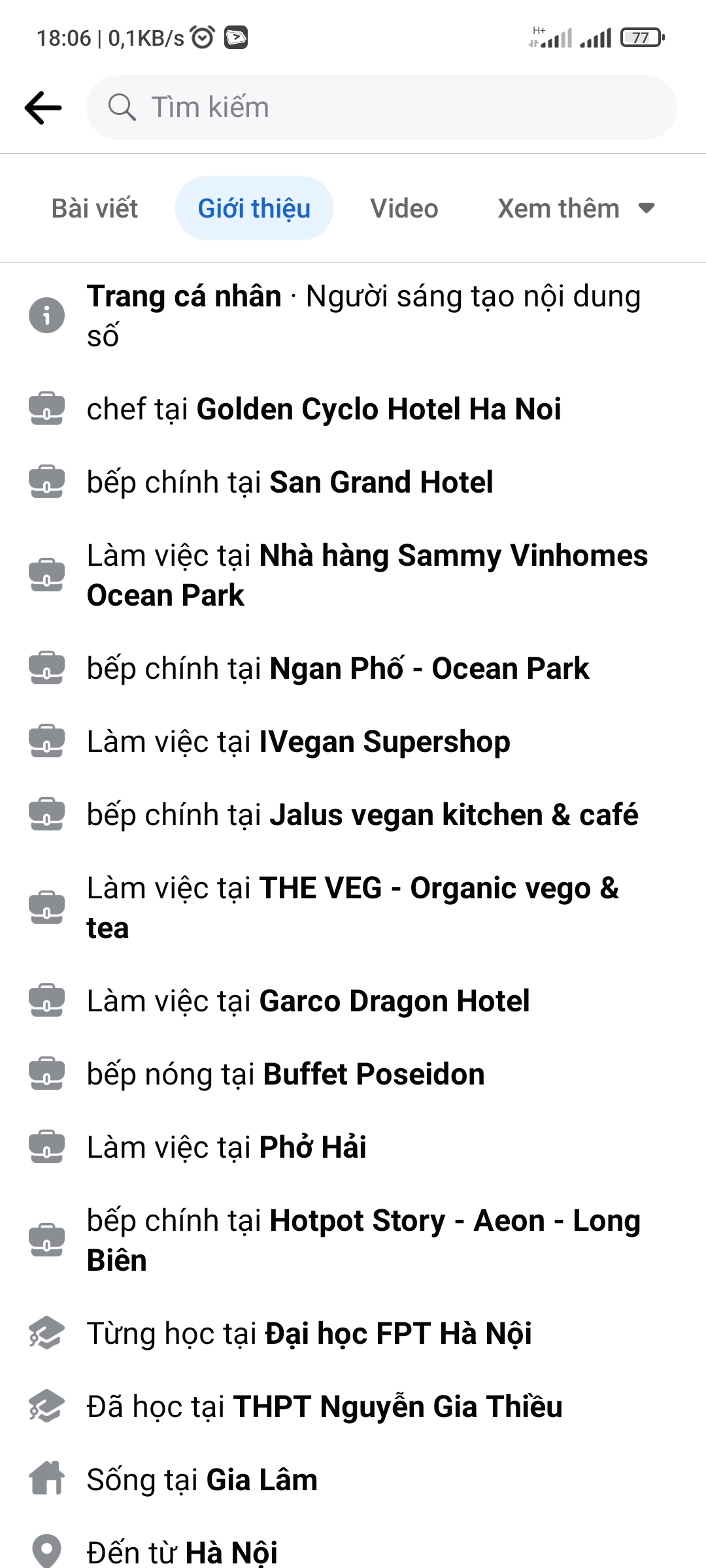This screenshot has width=706, height=1568.
Task: Open Nhà hàng Sammy Vinhomes Ocean Park
Action: pyautogui.click(x=367, y=576)
